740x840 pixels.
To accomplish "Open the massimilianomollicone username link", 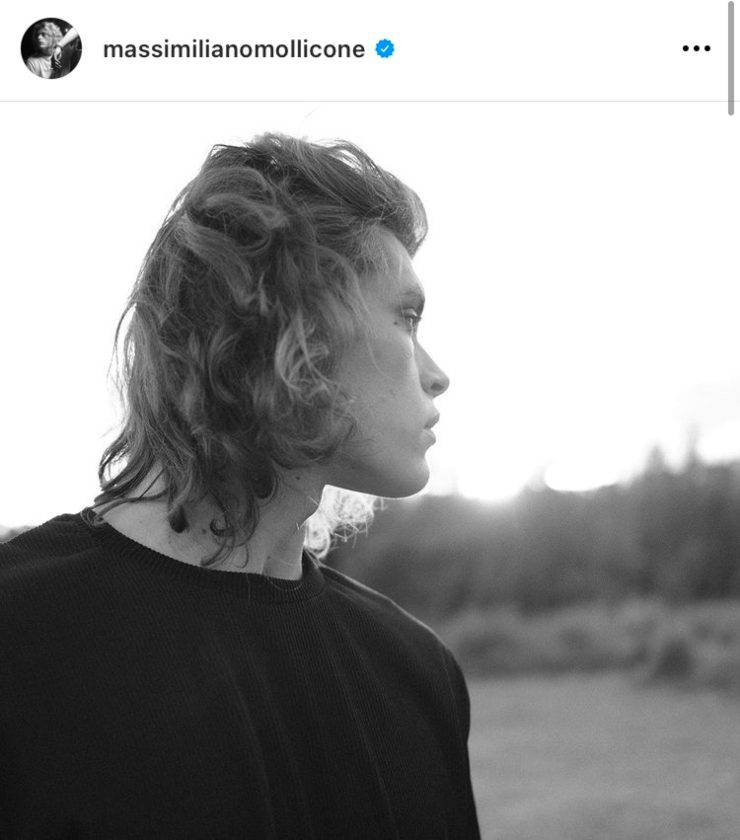I will [x=234, y=49].
